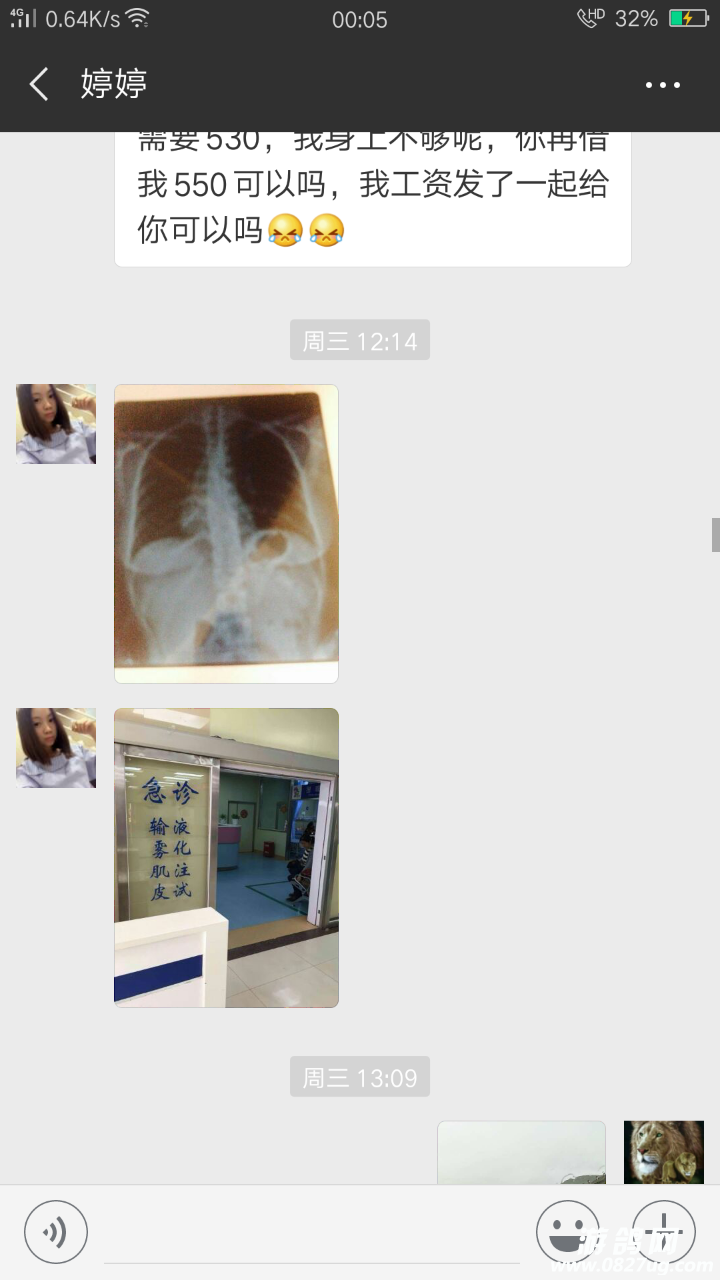
Task: Open the X-ray photo message
Action: pyautogui.click(x=226, y=533)
